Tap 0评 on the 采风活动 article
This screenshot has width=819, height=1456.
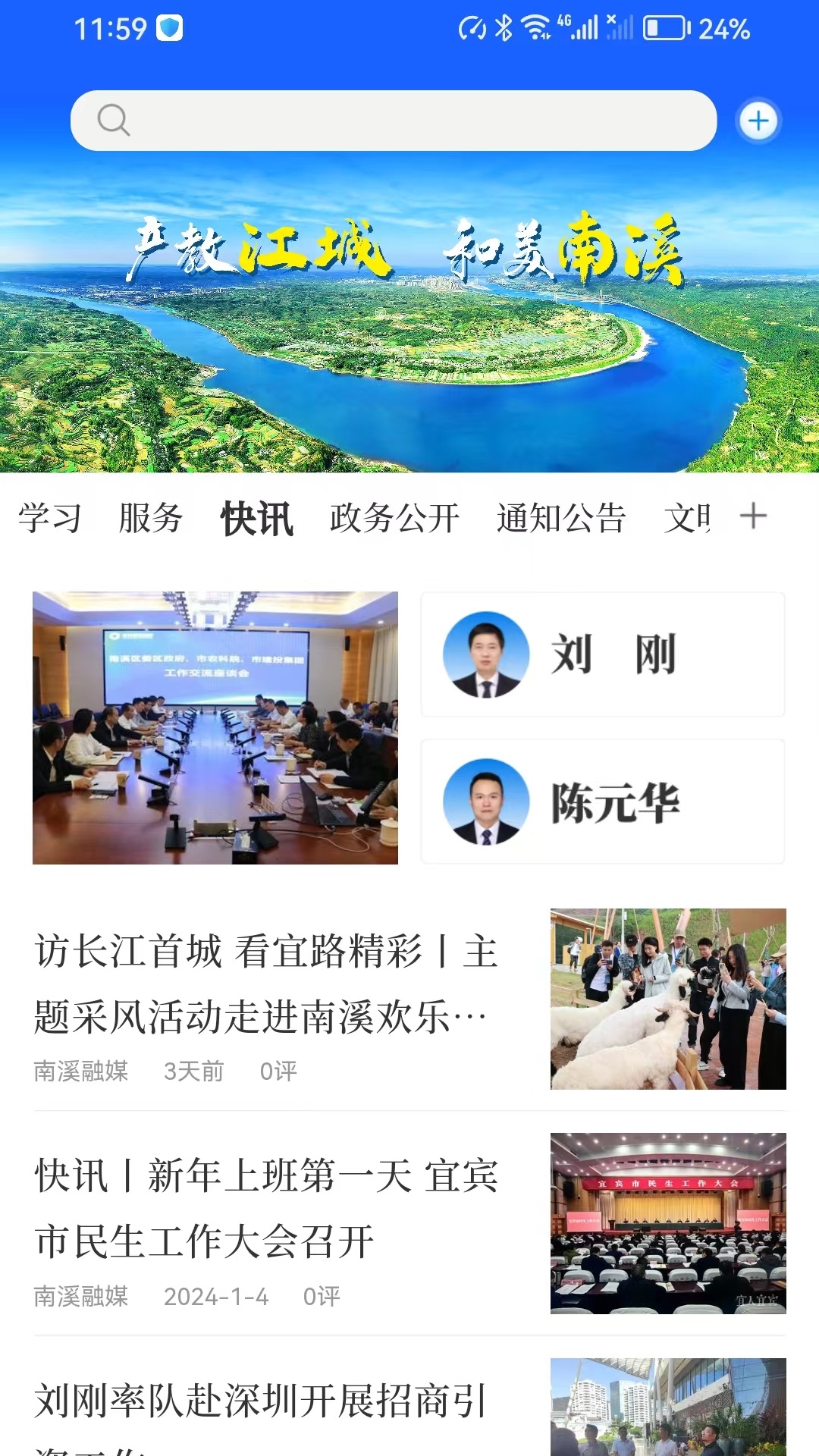pyautogui.click(x=279, y=1072)
